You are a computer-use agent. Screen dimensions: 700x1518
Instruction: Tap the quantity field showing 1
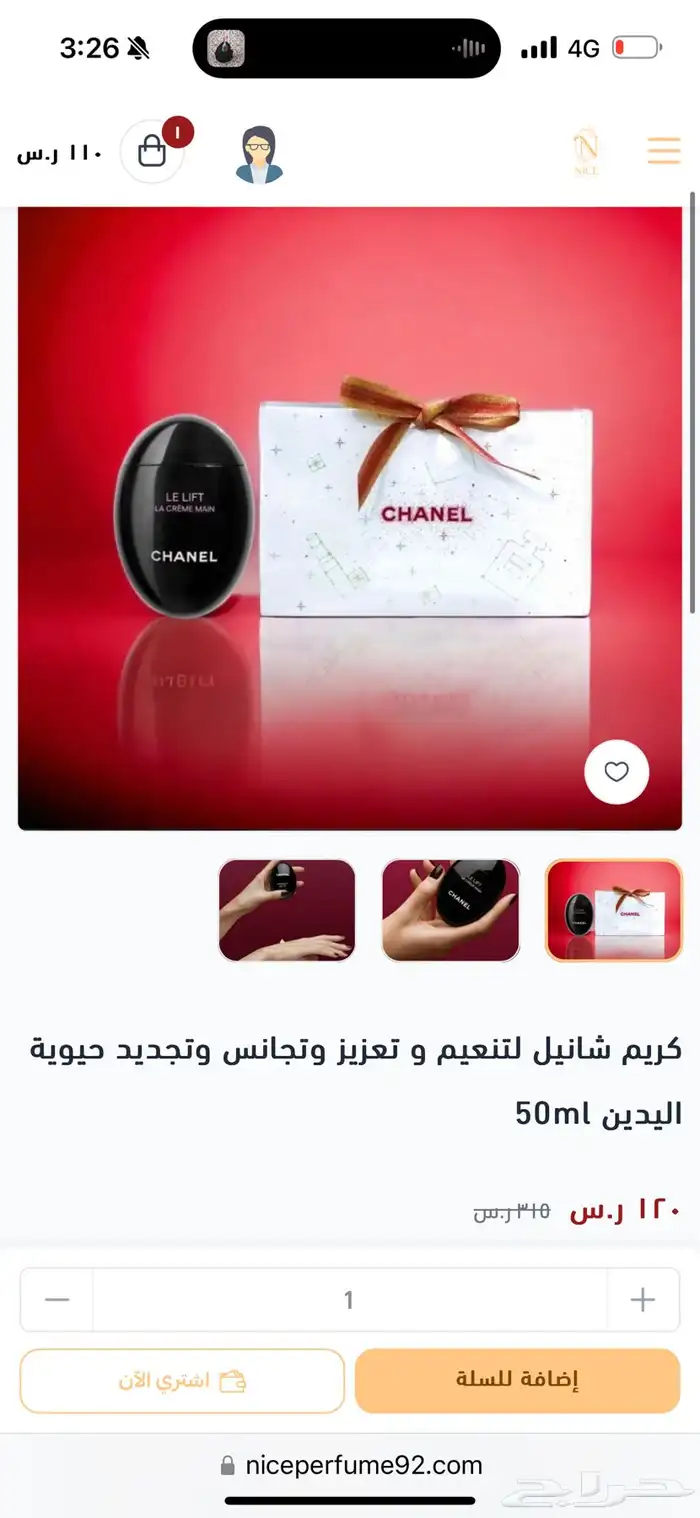(349, 1300)
